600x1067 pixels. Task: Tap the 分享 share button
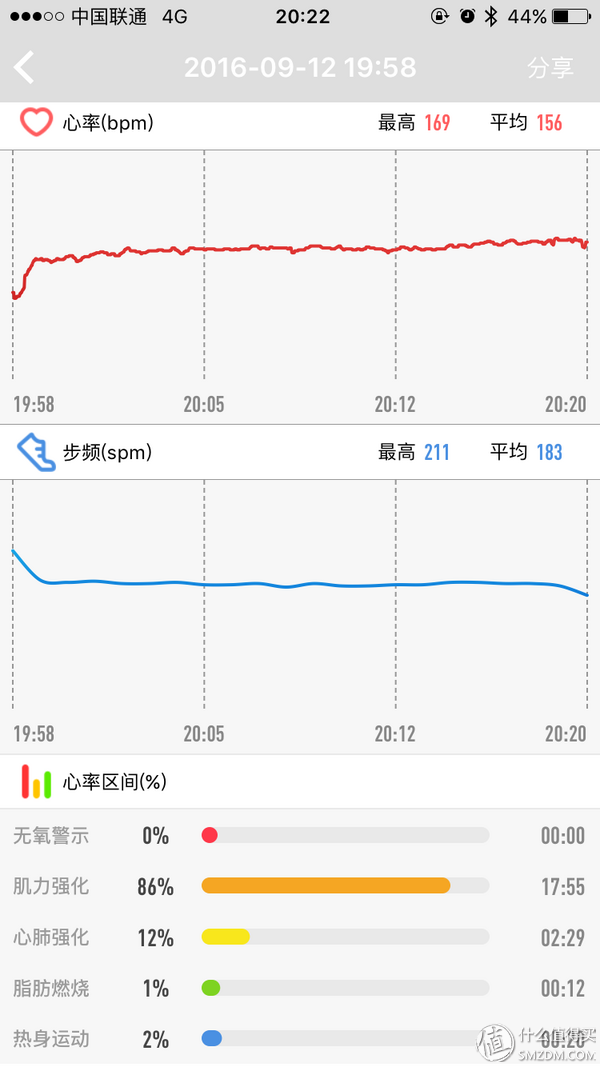click(550, 67)
